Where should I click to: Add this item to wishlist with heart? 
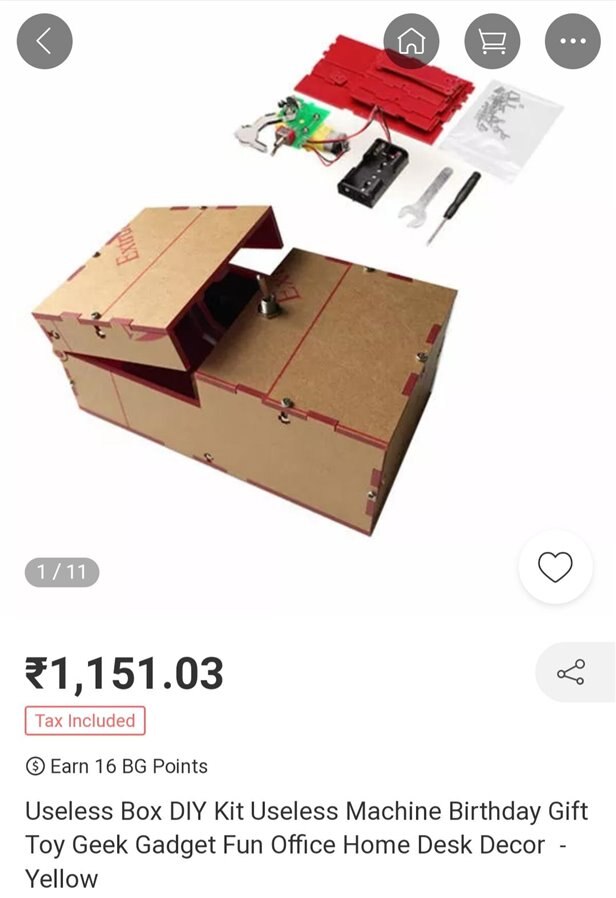tap(555, 567)
